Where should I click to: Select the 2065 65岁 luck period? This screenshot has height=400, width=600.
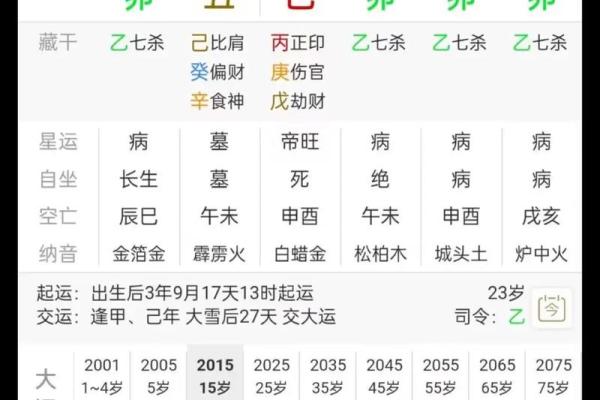click(497, 375)
